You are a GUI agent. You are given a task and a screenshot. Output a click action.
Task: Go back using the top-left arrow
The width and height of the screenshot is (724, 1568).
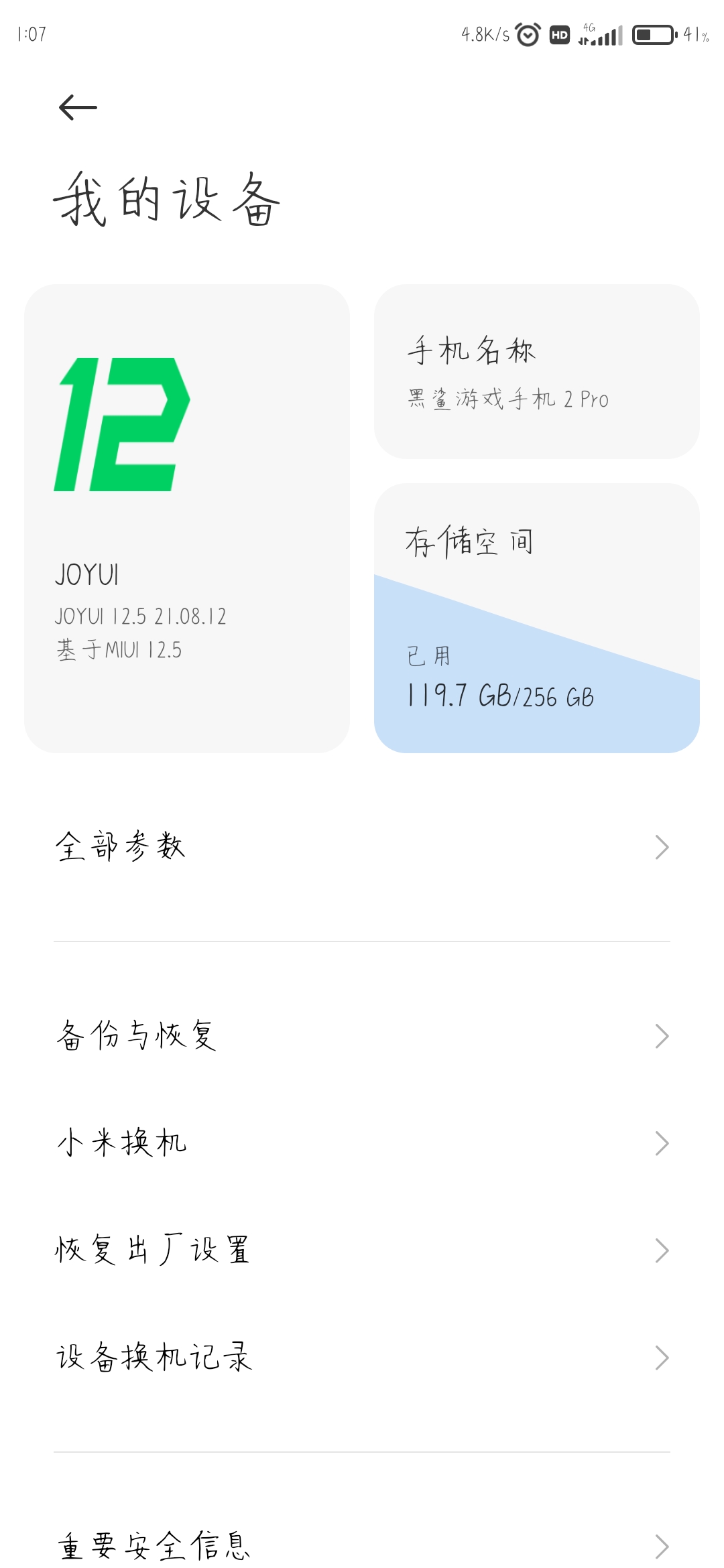click(78, 107)
